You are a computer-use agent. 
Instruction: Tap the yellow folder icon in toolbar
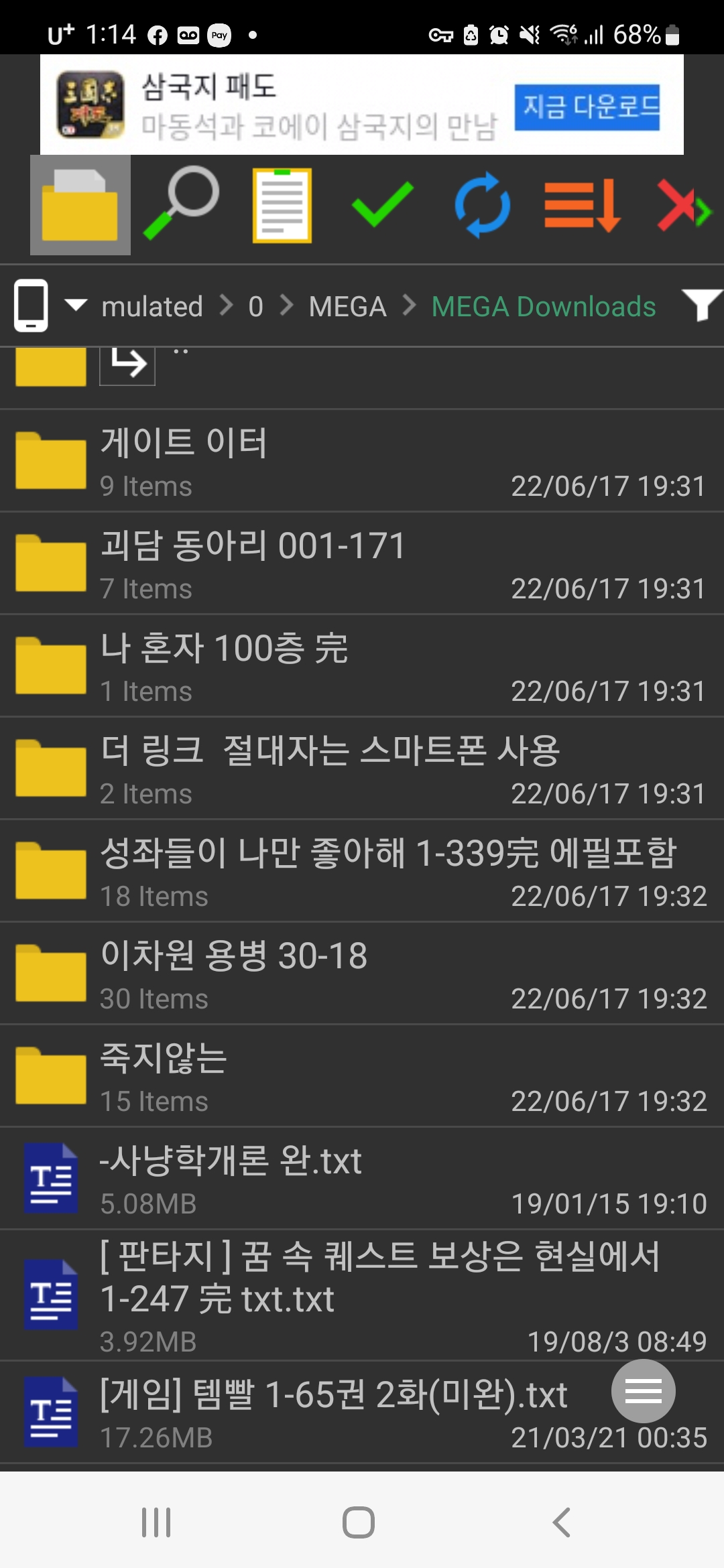click(x=80, y=206)
